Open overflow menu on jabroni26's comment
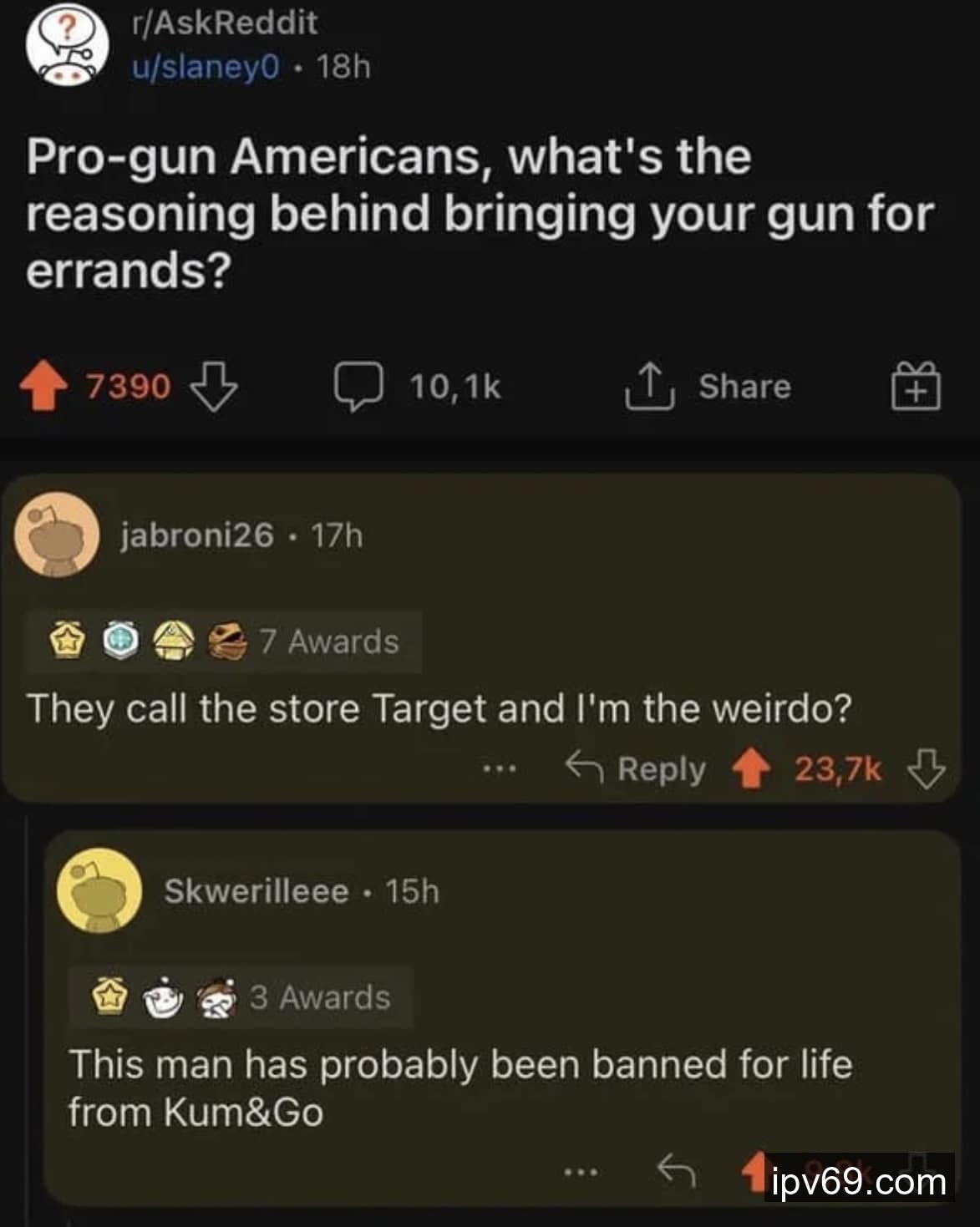 pyautogui.click(x=500, y=769)
